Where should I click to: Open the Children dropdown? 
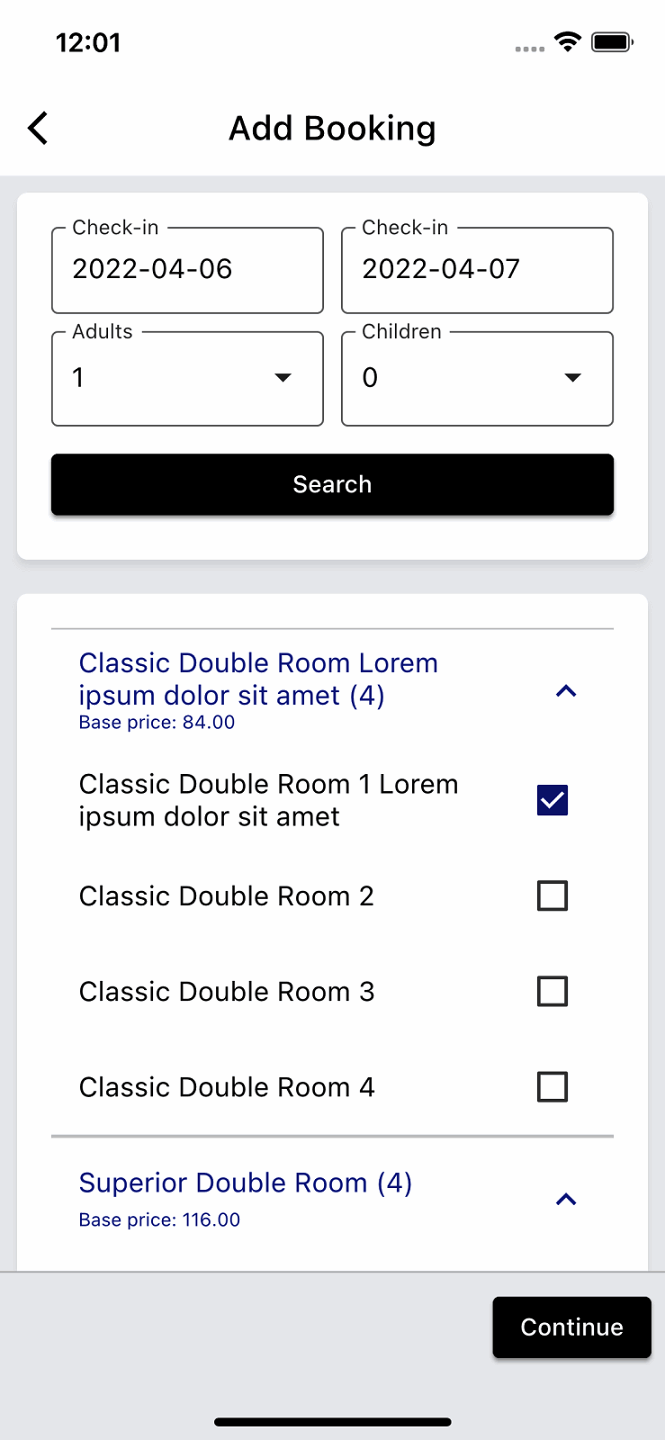coord(477,379)
